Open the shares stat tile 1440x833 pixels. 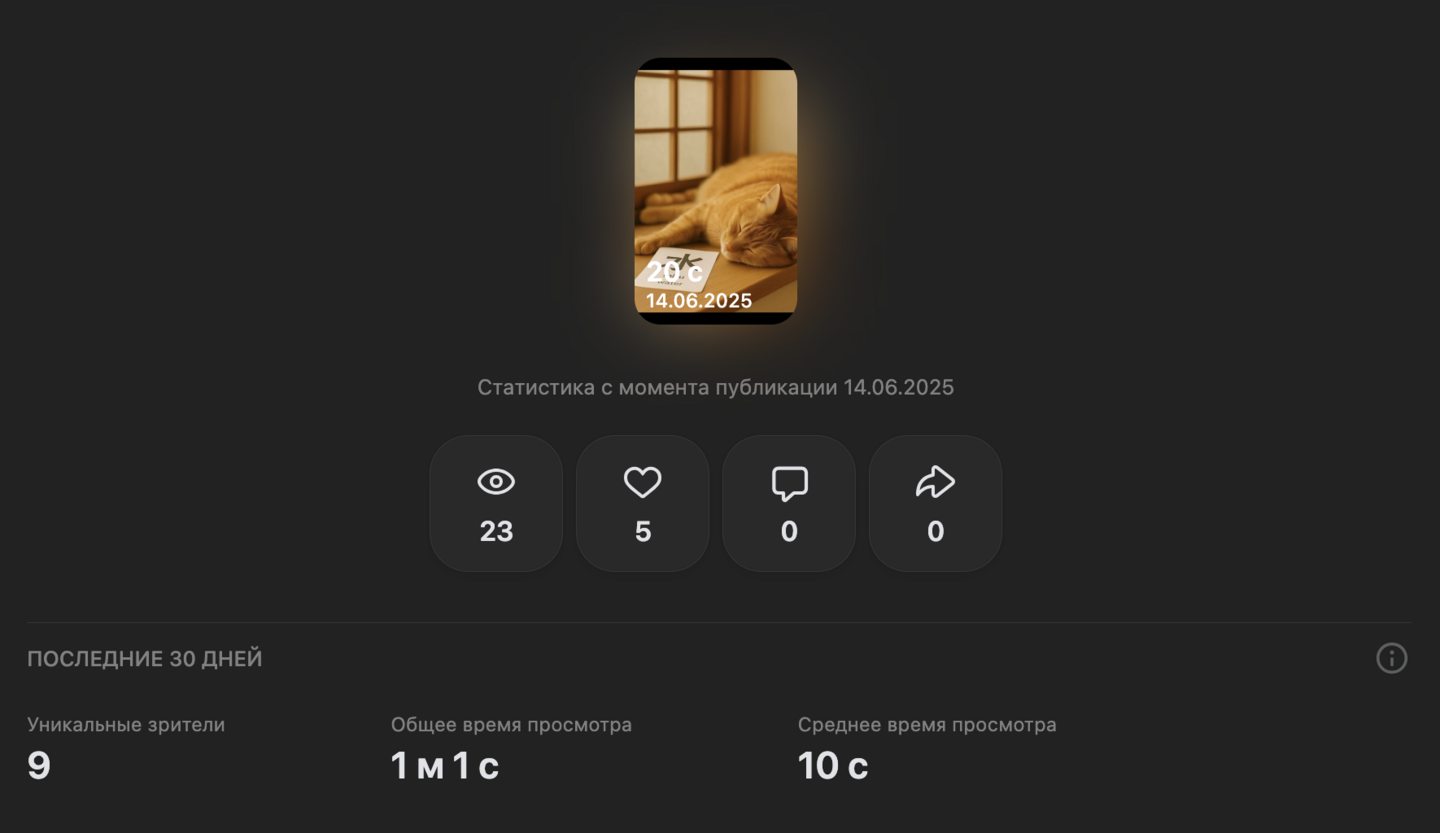pyautogui.click(x=935, y=503)
